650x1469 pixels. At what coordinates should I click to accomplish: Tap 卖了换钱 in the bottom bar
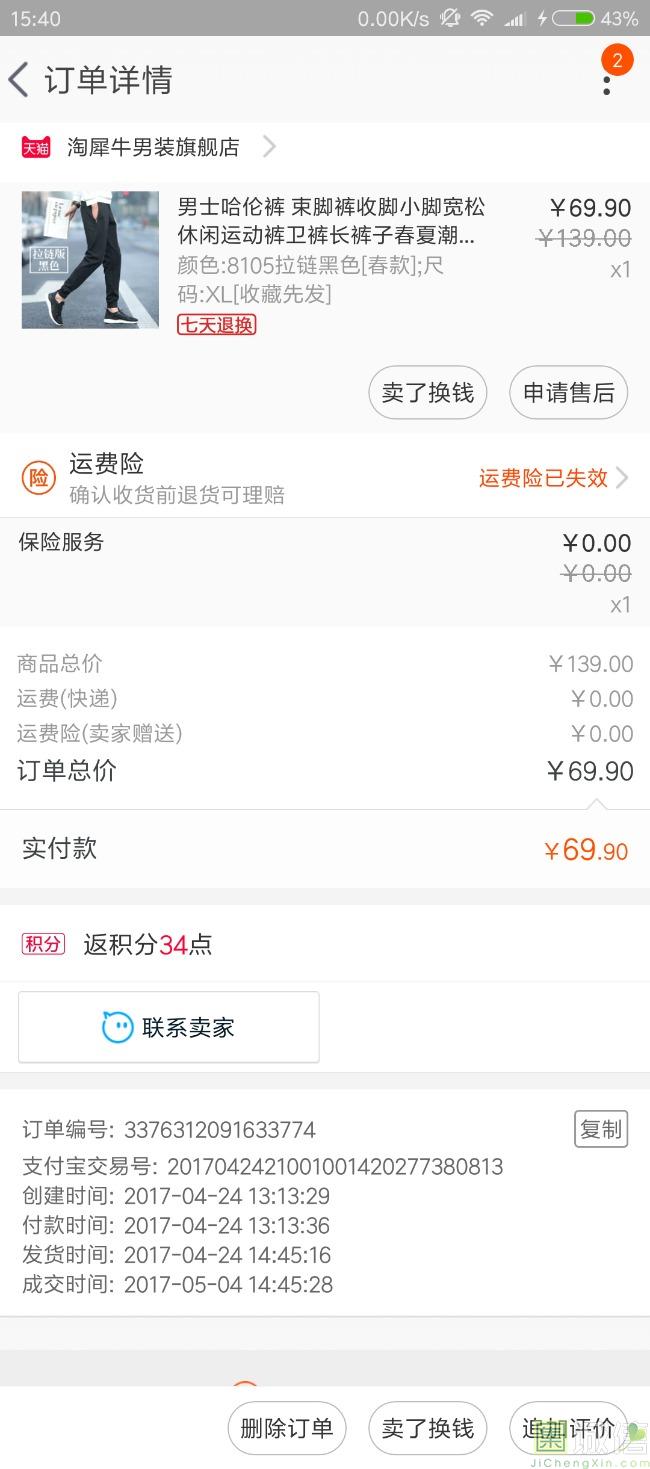427,1428
